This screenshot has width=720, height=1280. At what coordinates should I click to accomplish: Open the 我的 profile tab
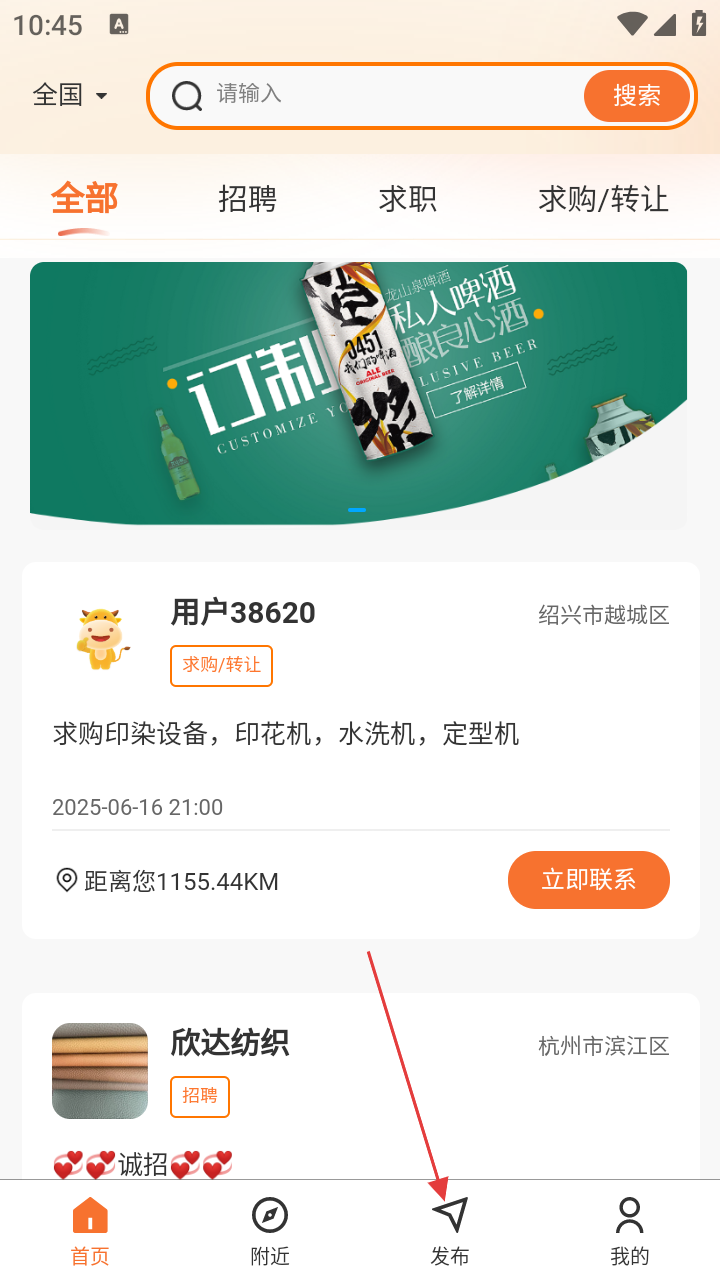point(629,1231)
